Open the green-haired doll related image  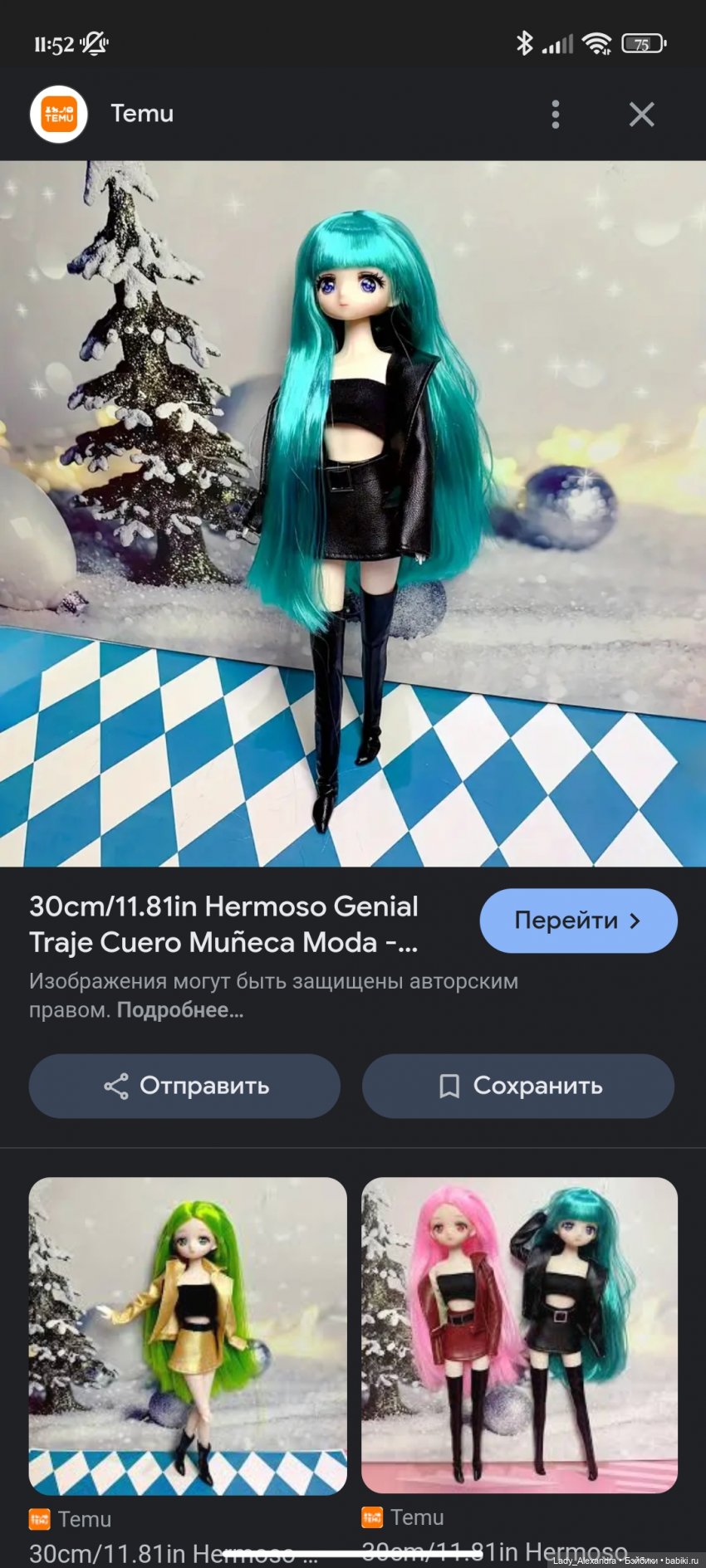coord(188,1336)
